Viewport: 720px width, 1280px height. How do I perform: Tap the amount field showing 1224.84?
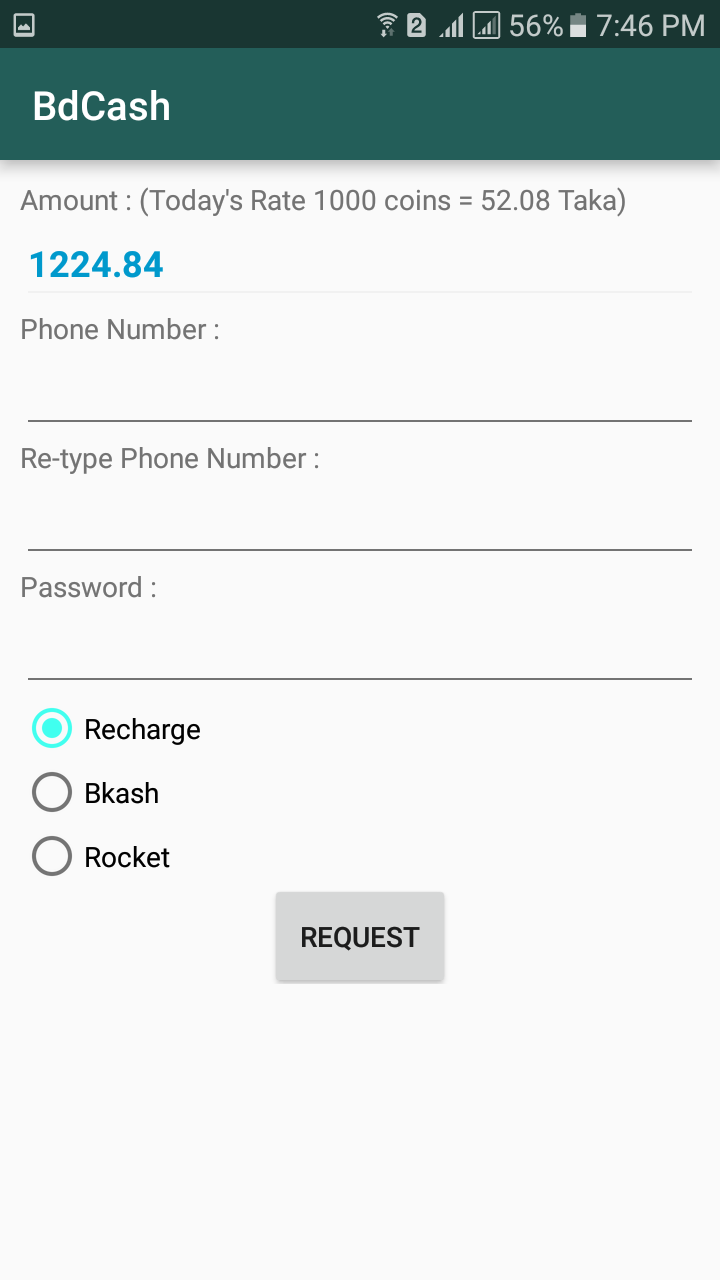pos(360,265)
